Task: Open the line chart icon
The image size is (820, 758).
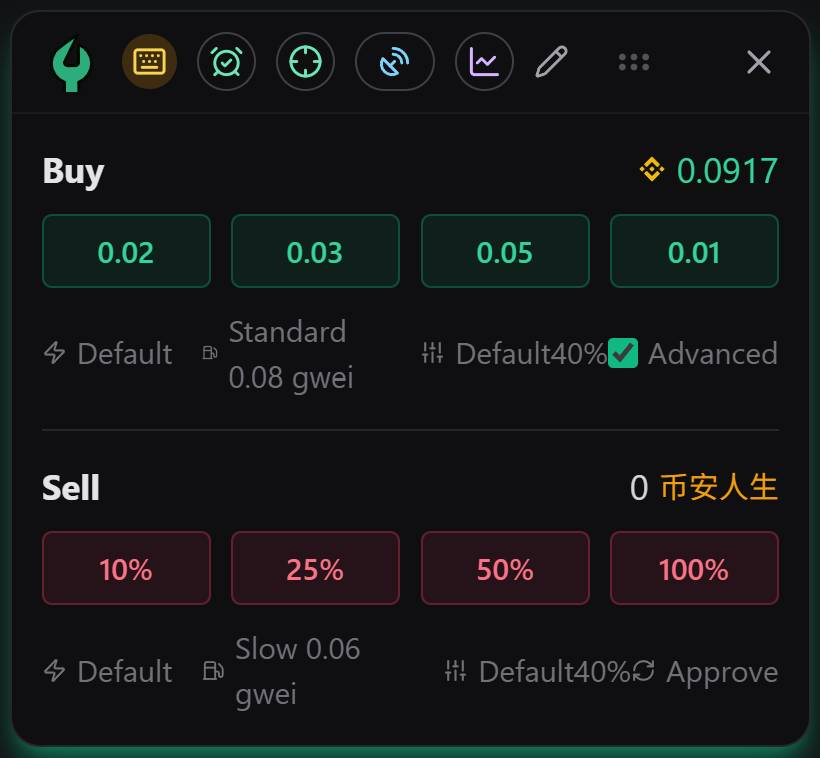Action: [484, 62]
